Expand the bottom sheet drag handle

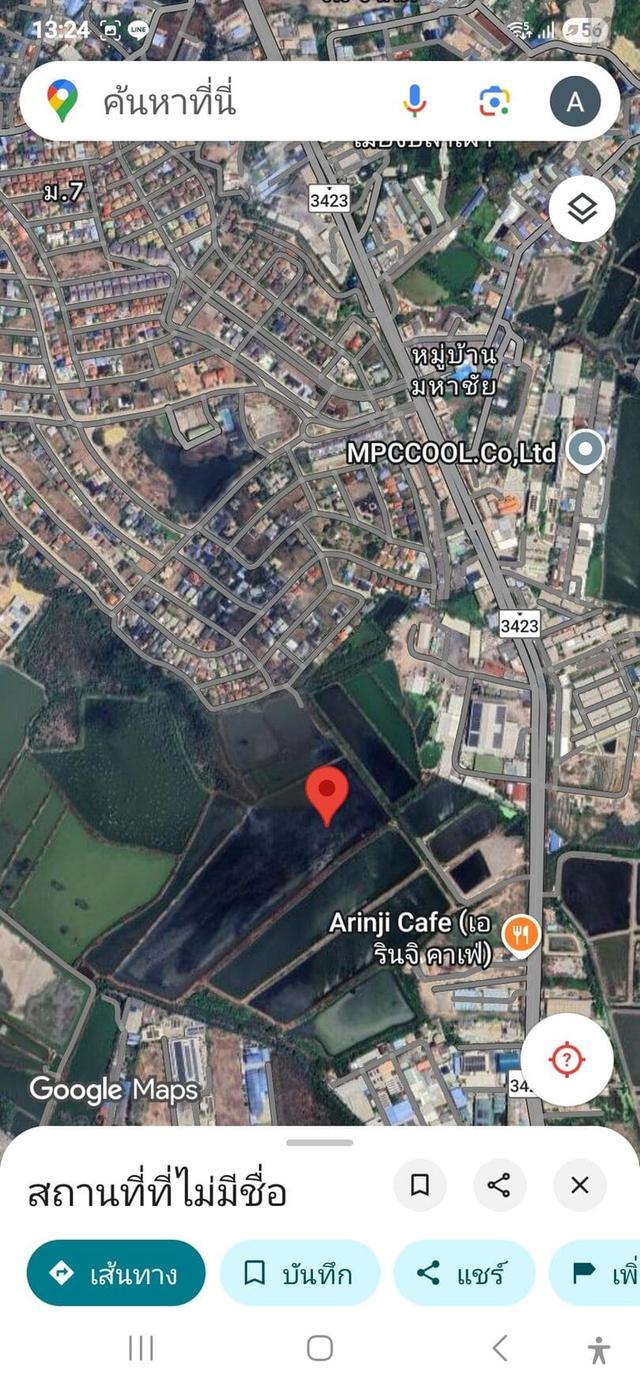(x=319, y=1142)
